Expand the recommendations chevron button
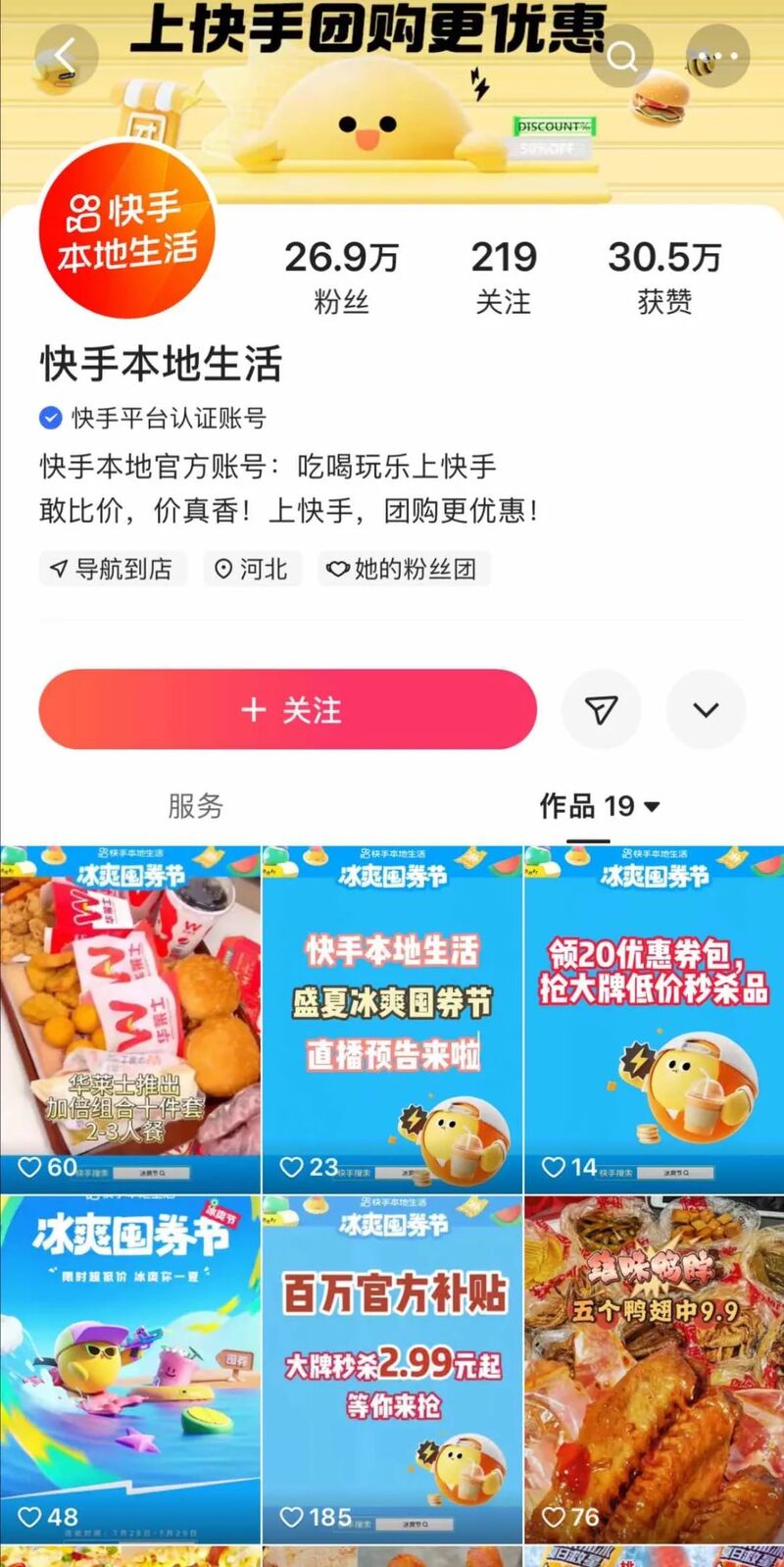Screen dimensions: 784x1567 [x=706, y=710]
